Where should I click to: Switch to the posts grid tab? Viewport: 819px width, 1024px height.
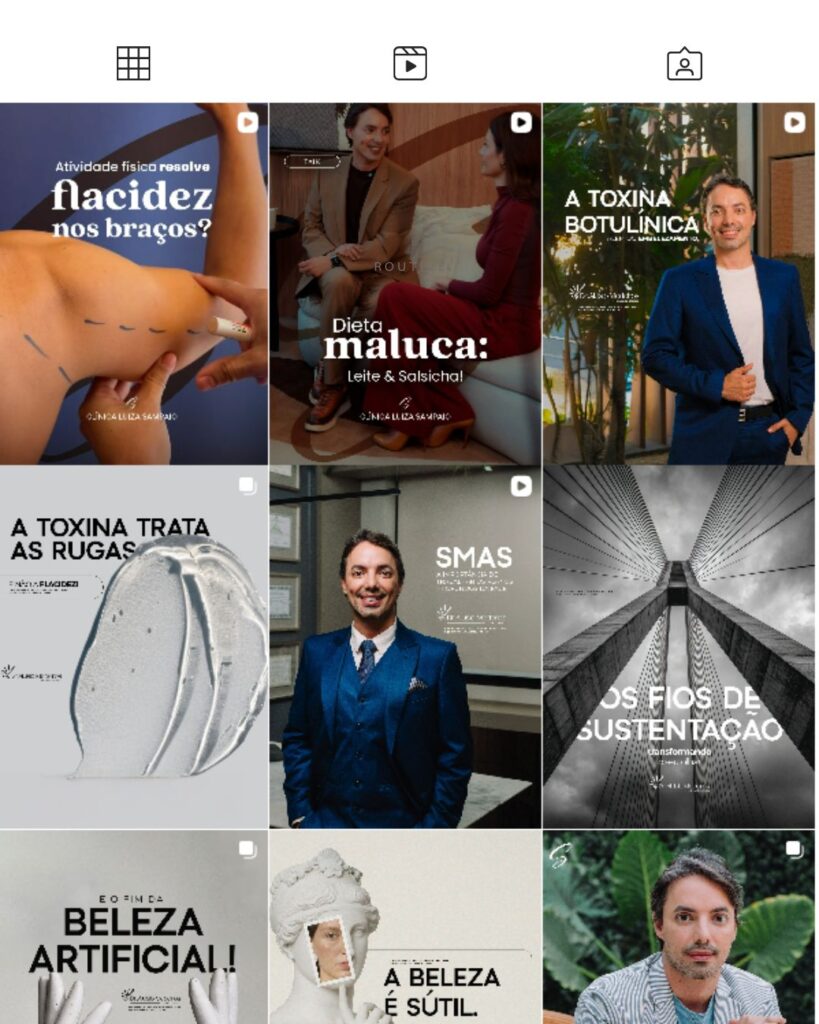[x=133, y=64]
